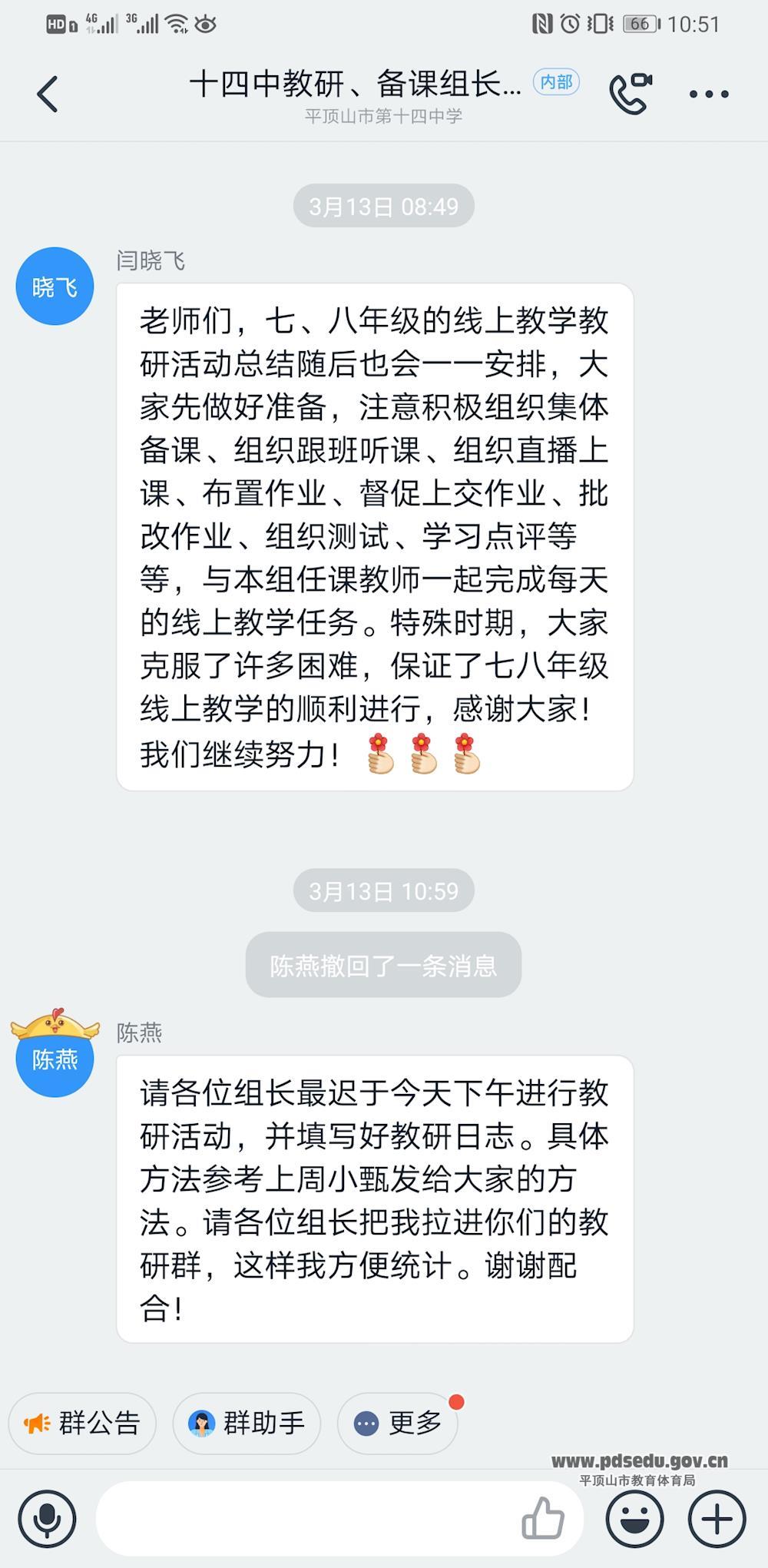768x1568 pixels.
Task: Switch to voice input with the microphone
Action: [47, 1519]
